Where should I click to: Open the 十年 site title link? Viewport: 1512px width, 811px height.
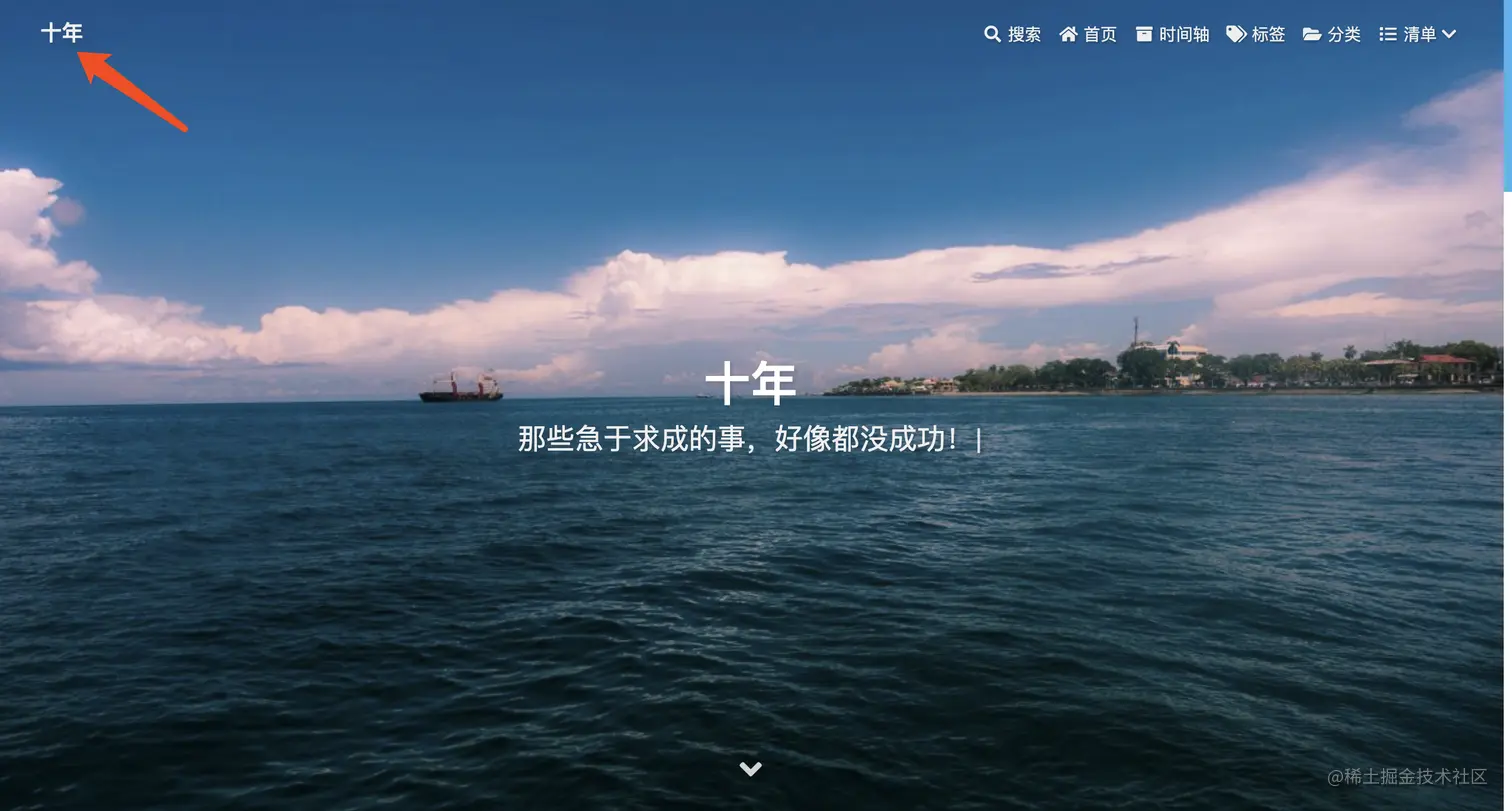(61, 33)
